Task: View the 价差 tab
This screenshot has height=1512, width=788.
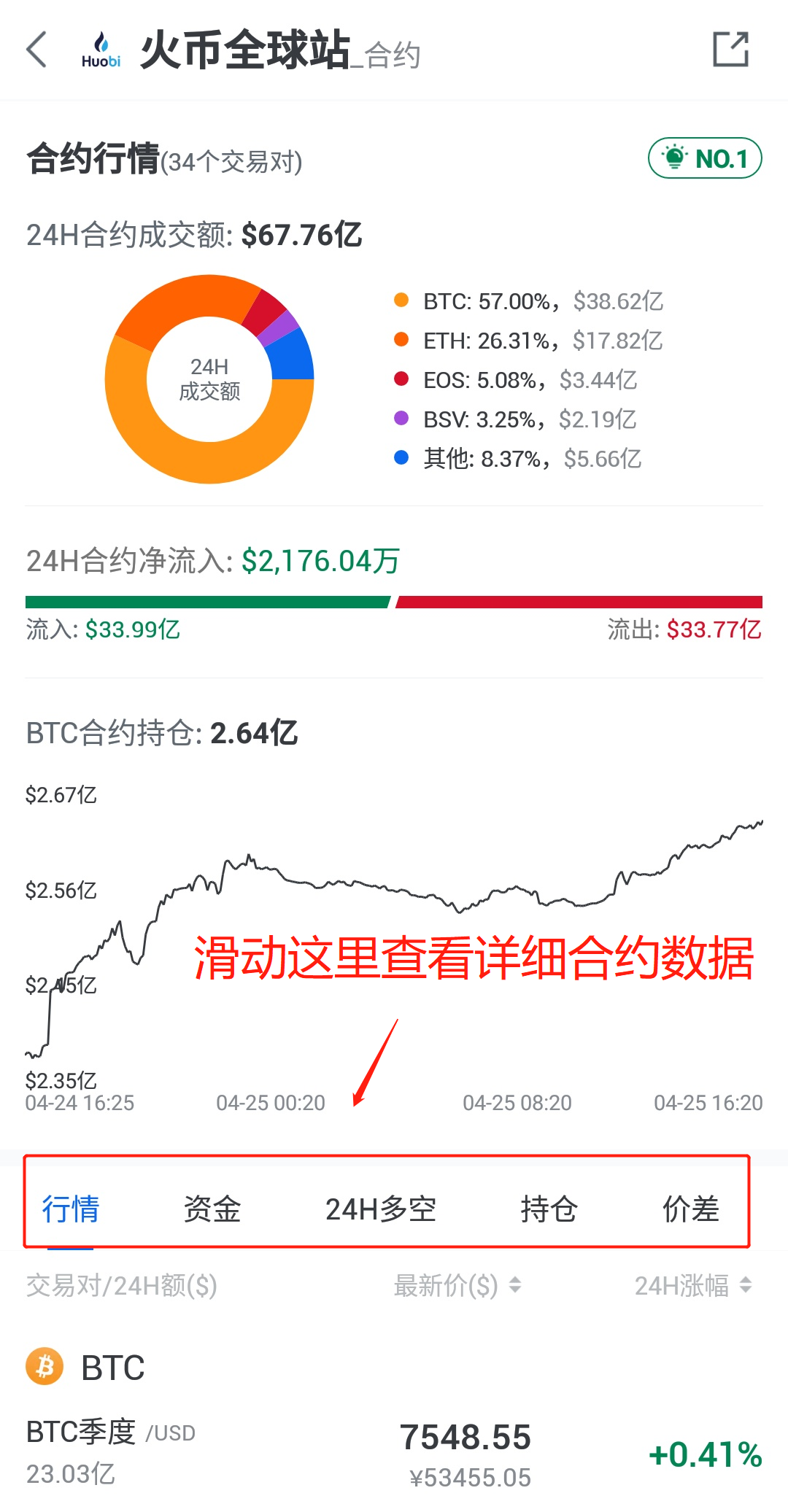Action: (691, 1209)
